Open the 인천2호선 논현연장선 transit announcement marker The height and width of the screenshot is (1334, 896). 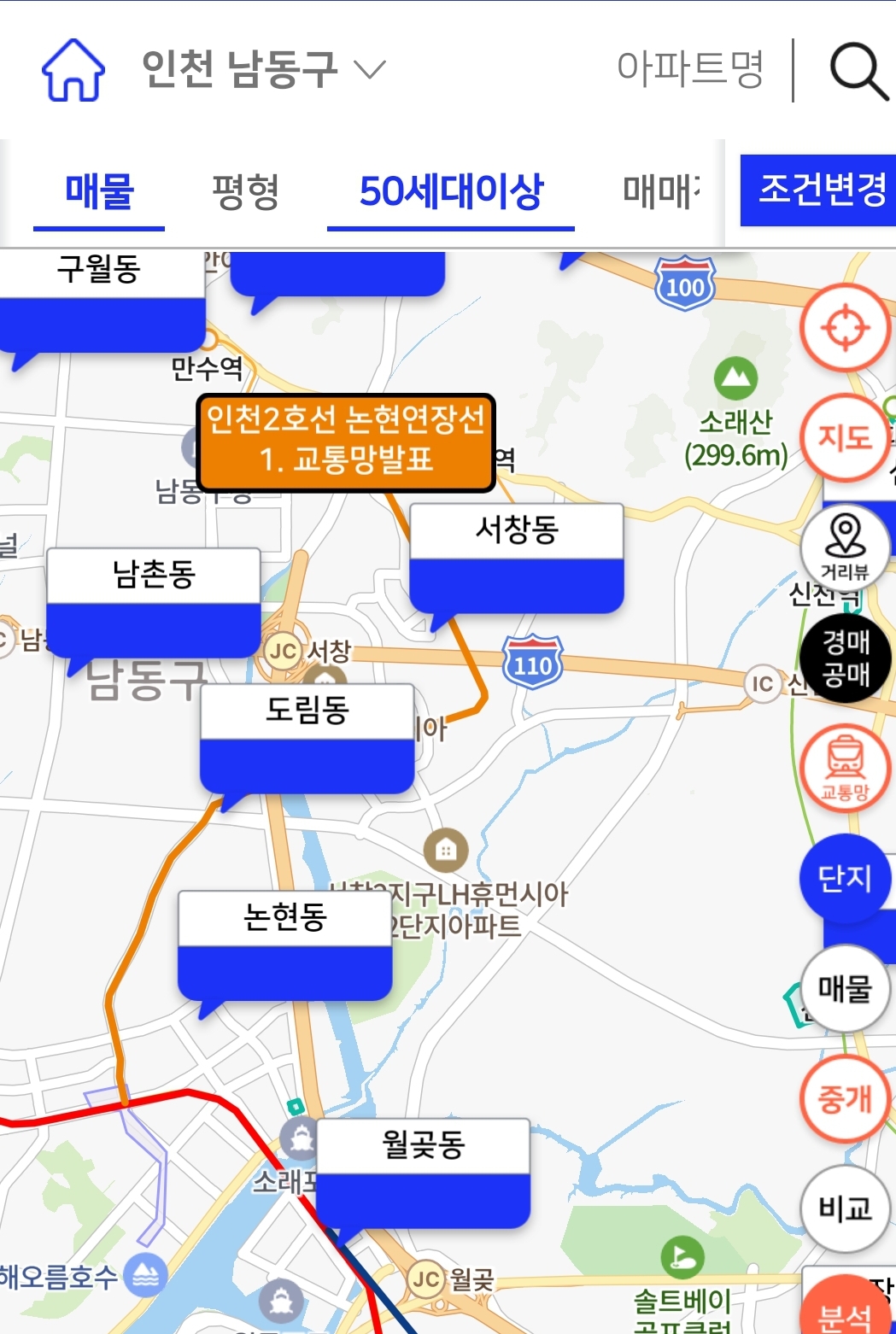(x=345, y=441)
